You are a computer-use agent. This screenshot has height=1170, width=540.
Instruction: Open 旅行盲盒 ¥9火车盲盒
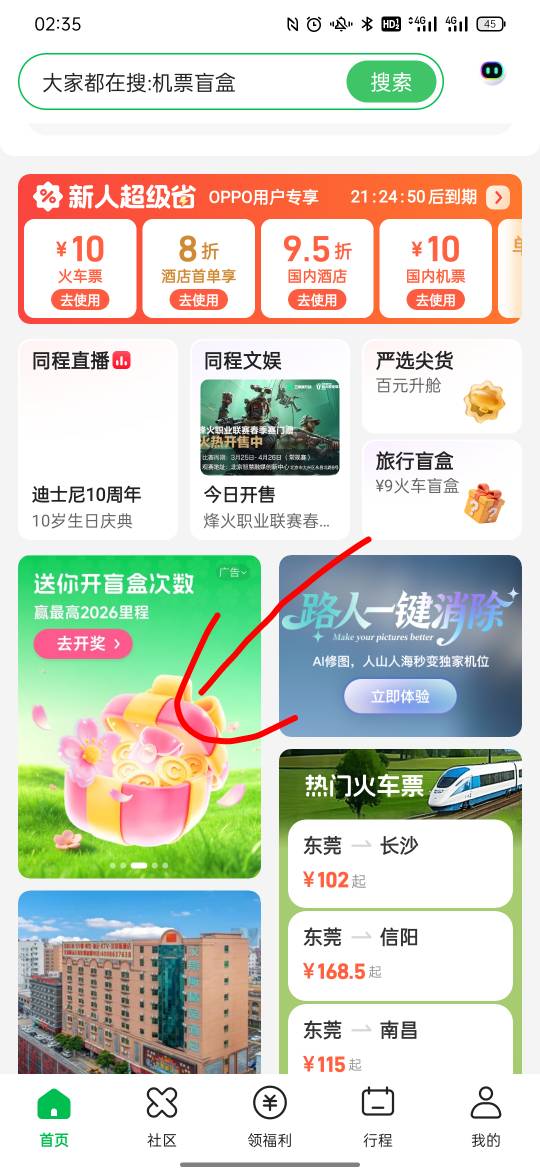[442, 489]
